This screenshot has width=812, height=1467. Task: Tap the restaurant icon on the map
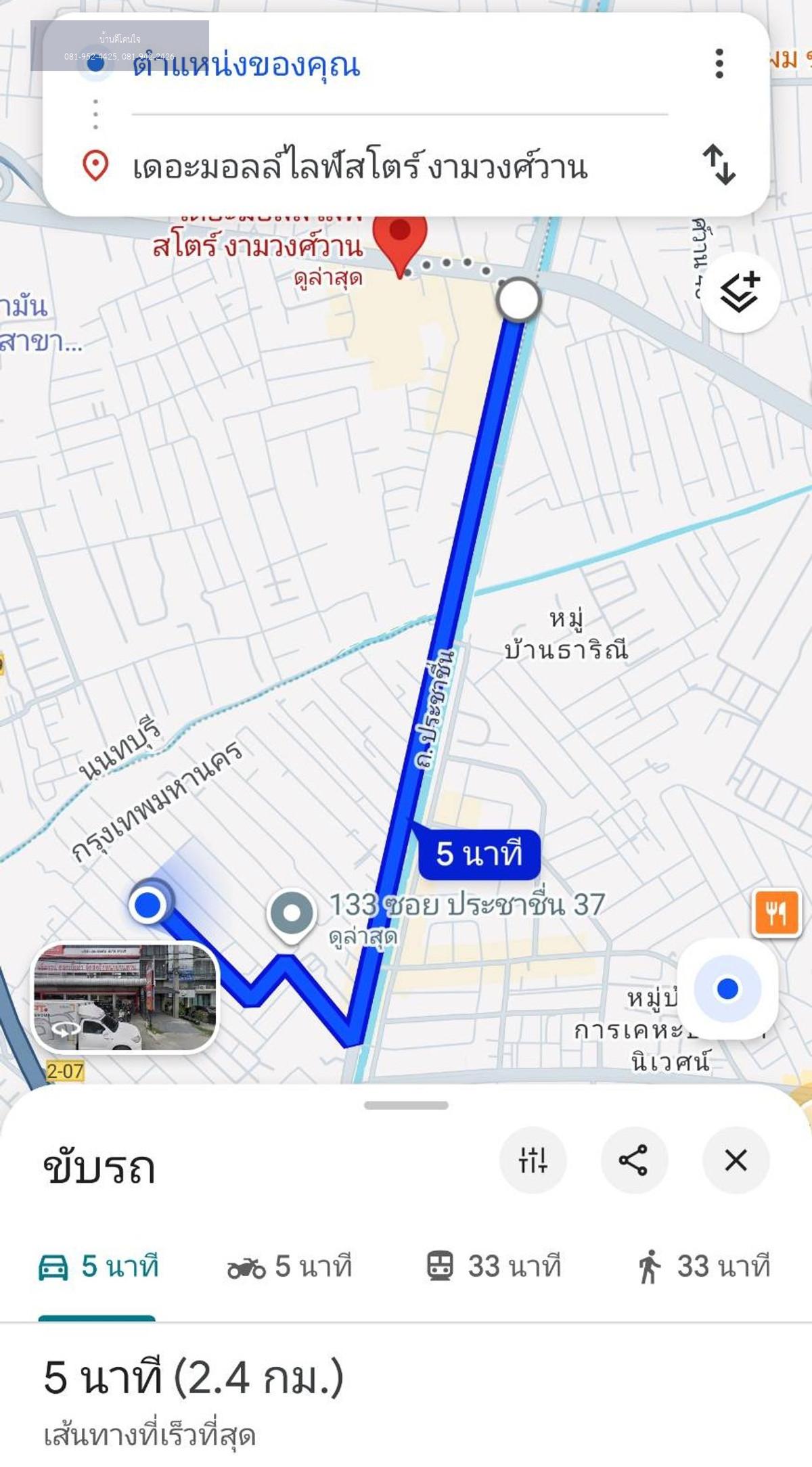777,913
